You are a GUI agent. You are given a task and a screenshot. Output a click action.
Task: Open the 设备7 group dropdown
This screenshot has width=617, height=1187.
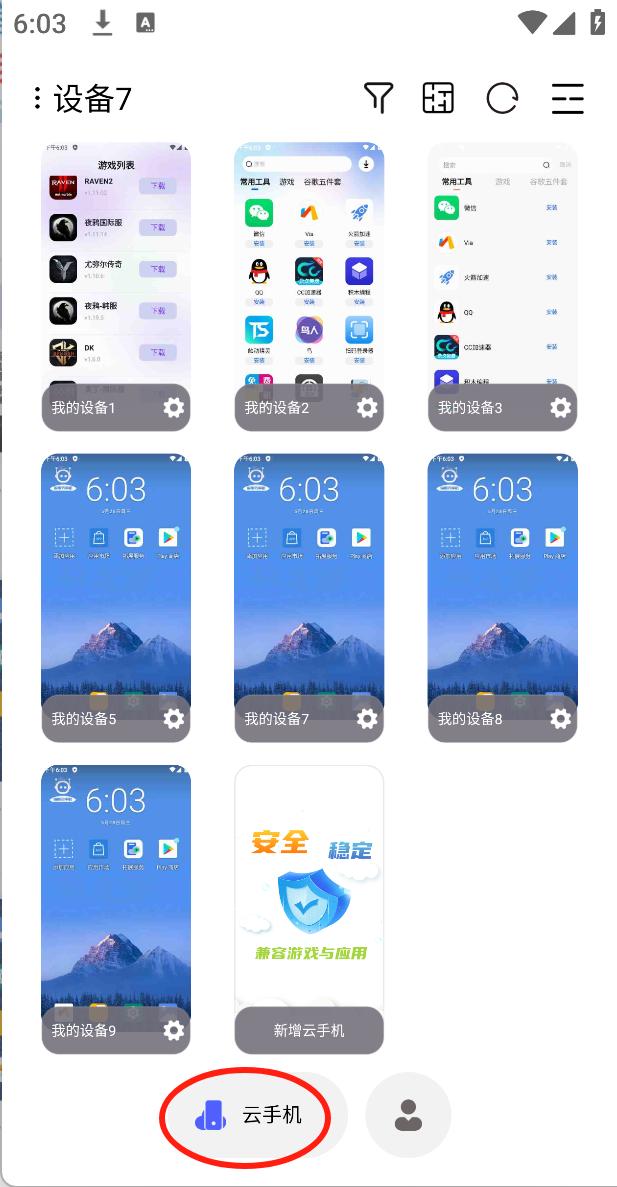pos(82,98)
